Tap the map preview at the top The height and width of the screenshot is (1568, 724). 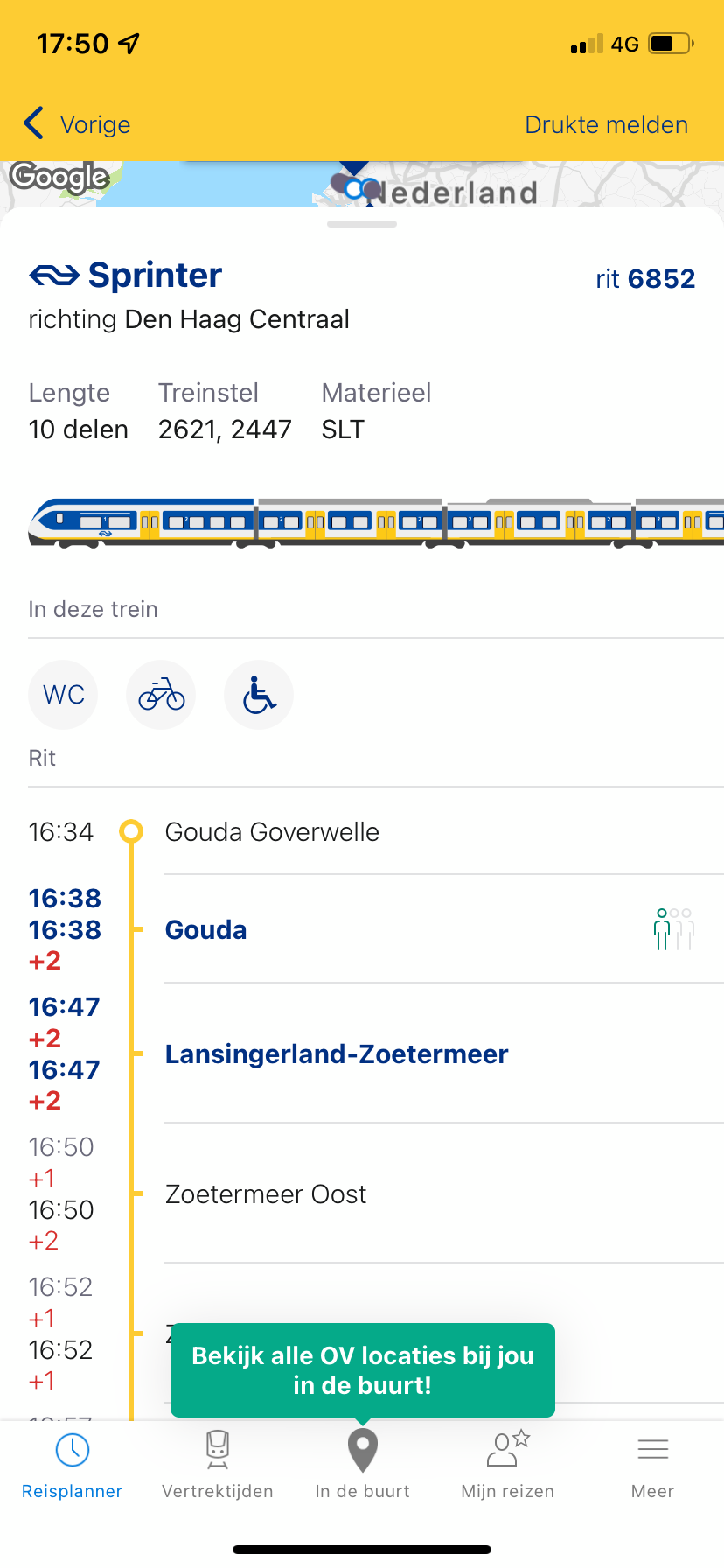click(362, 184)
